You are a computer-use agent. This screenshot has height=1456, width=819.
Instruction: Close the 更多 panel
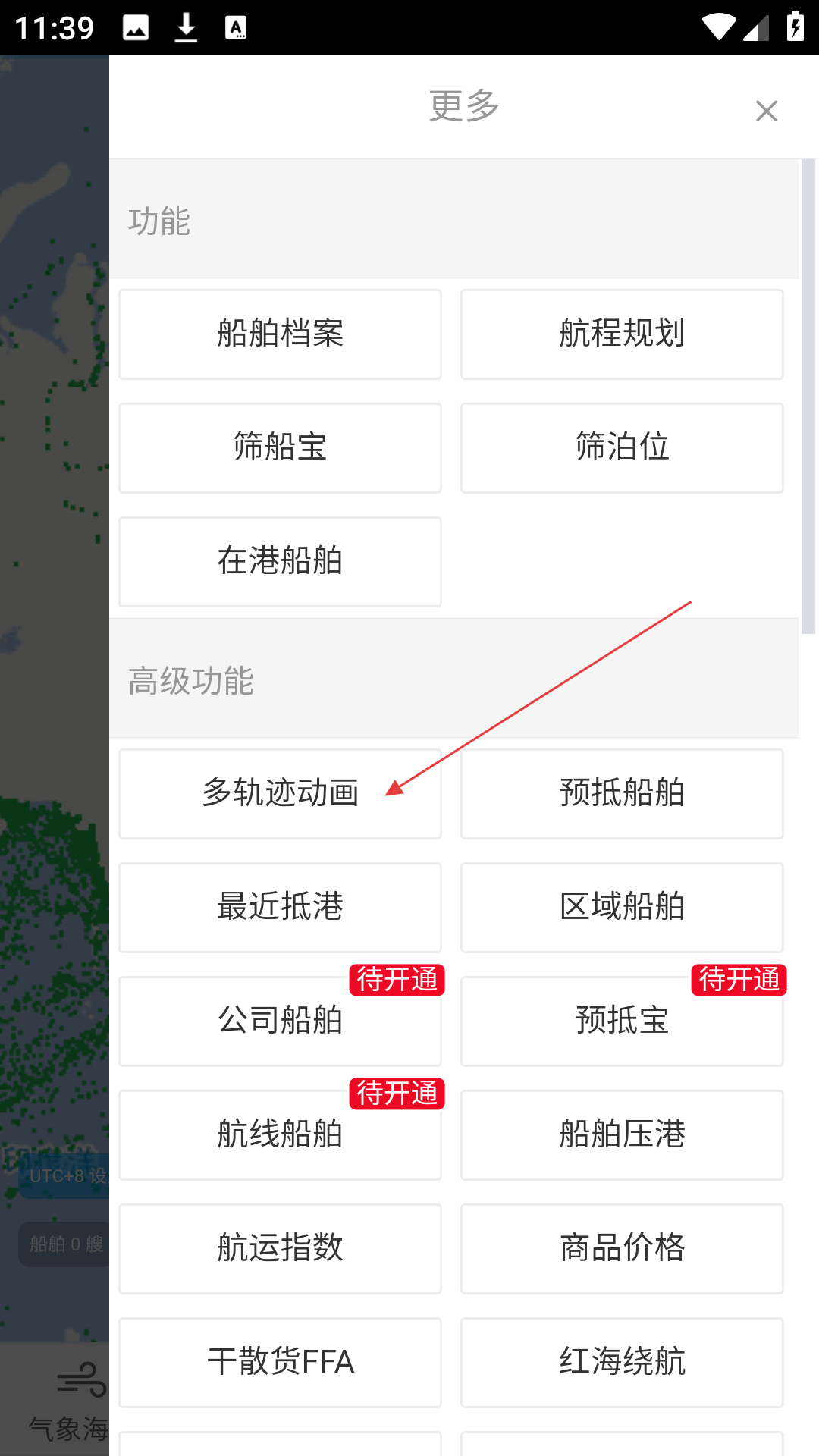click(766, 111)
